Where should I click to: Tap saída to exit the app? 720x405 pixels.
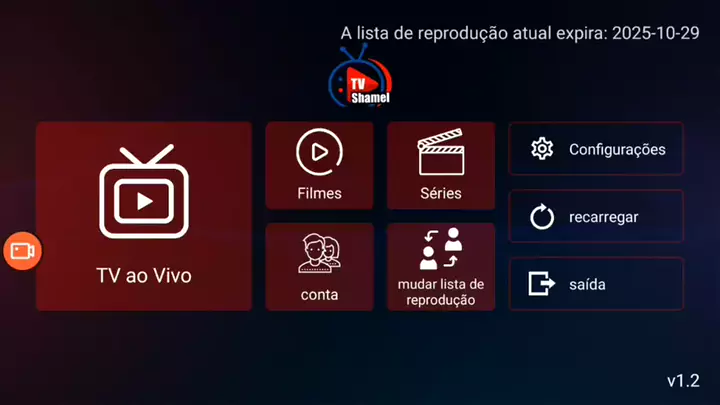coord(596,284)
